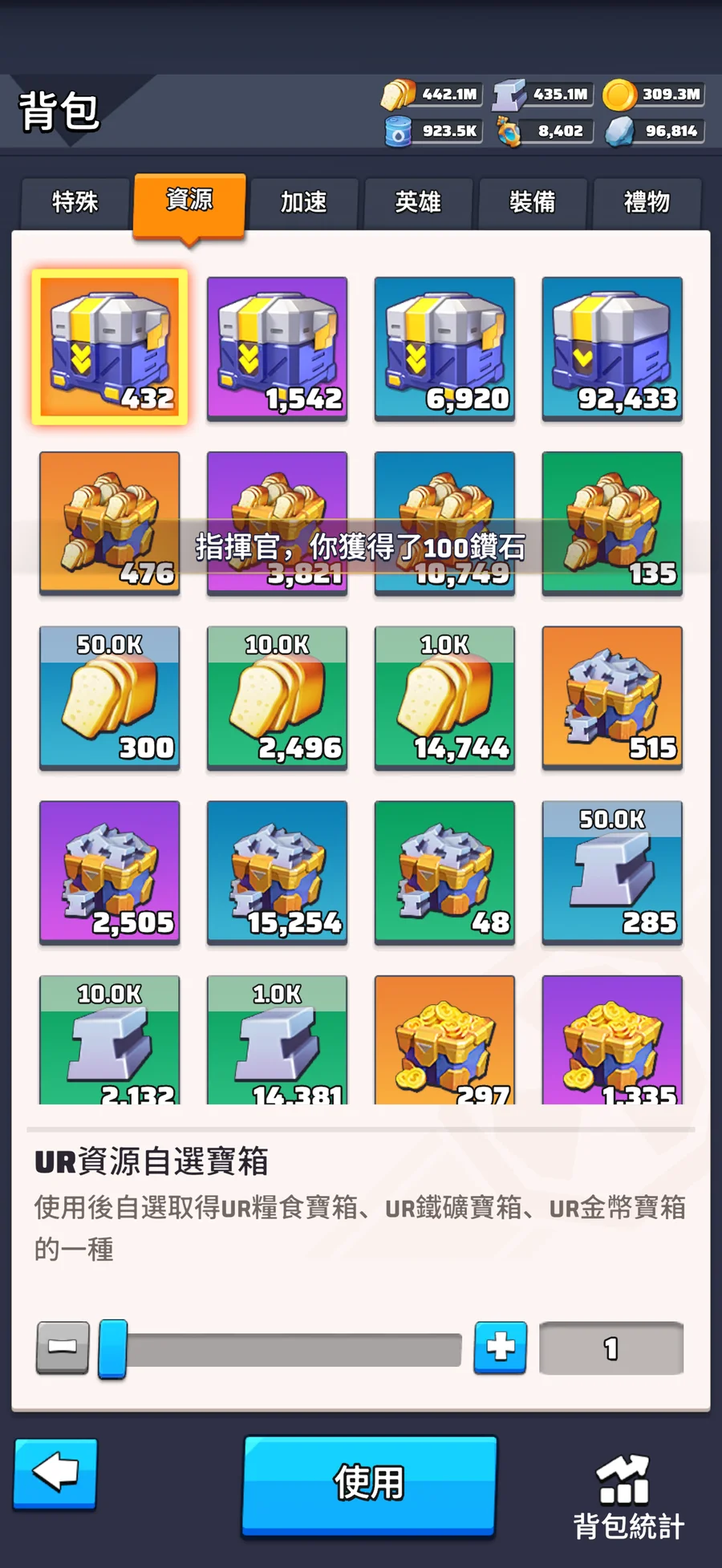Viewport: 722px width, 1568px height.
Task: Select the blue chest with 6,920
Action: tap(444, 348)
